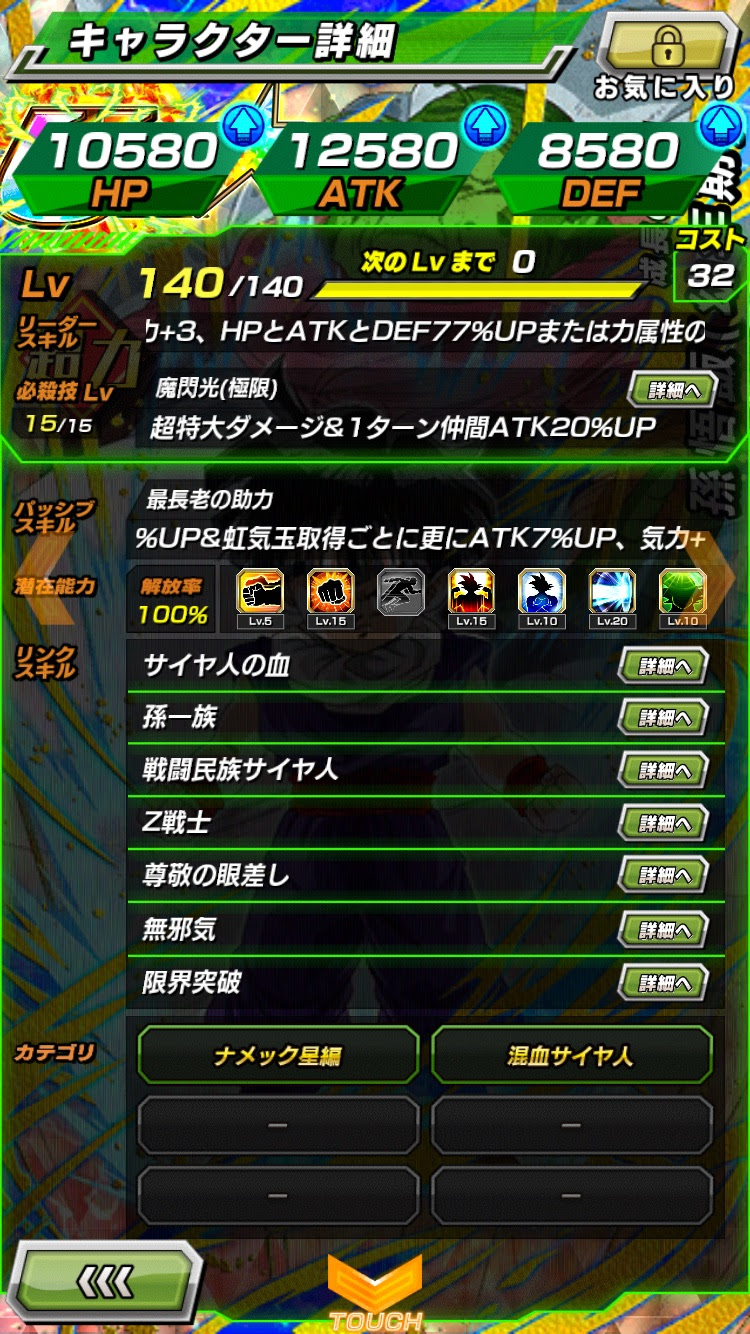The height and width of the screenshot is (1334, 750).
Task: Tap the blue arrow beside ATK
Action: click(480, 126)
